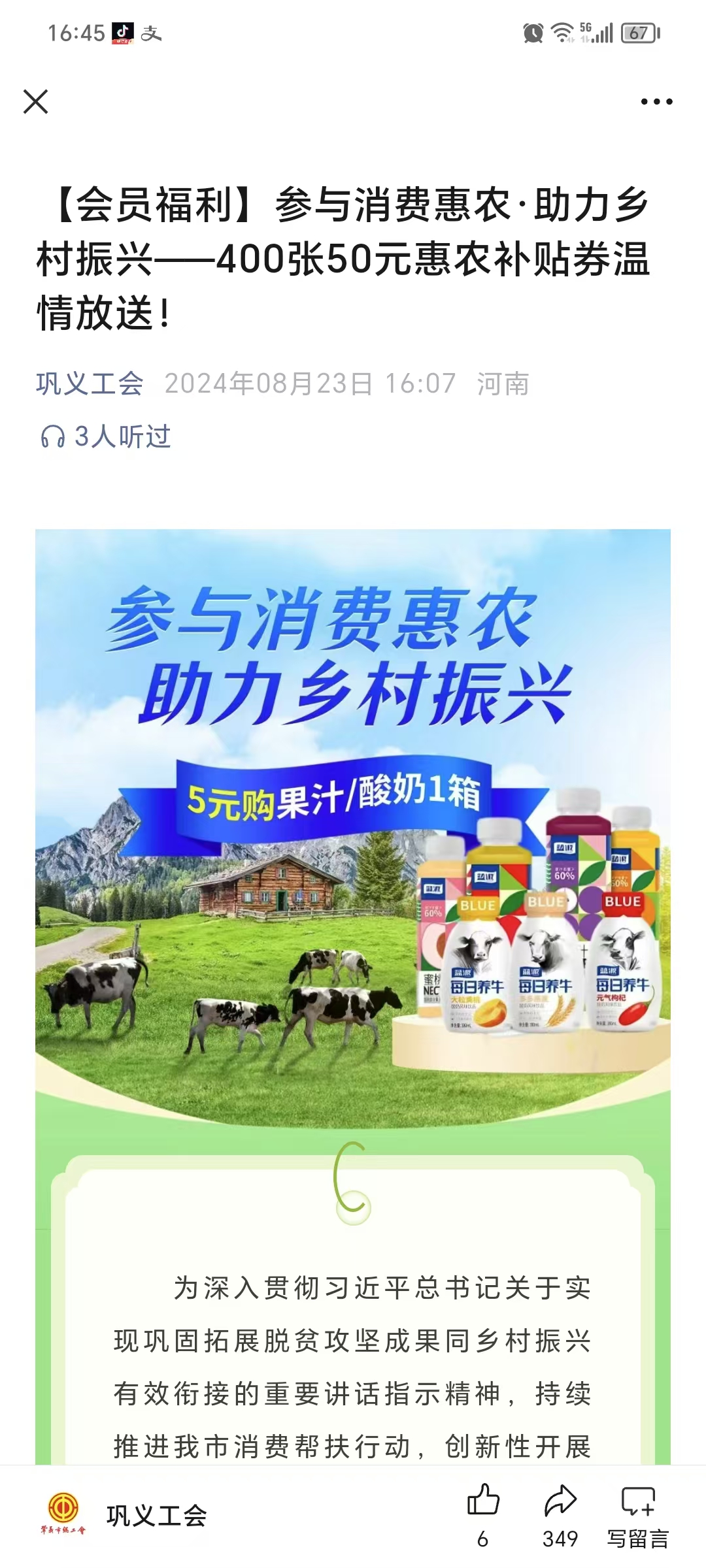706x1568 pixels.
Task: Listen to the article audio (3人听过)
Action: pyautogui.click(x=106, y=436)
